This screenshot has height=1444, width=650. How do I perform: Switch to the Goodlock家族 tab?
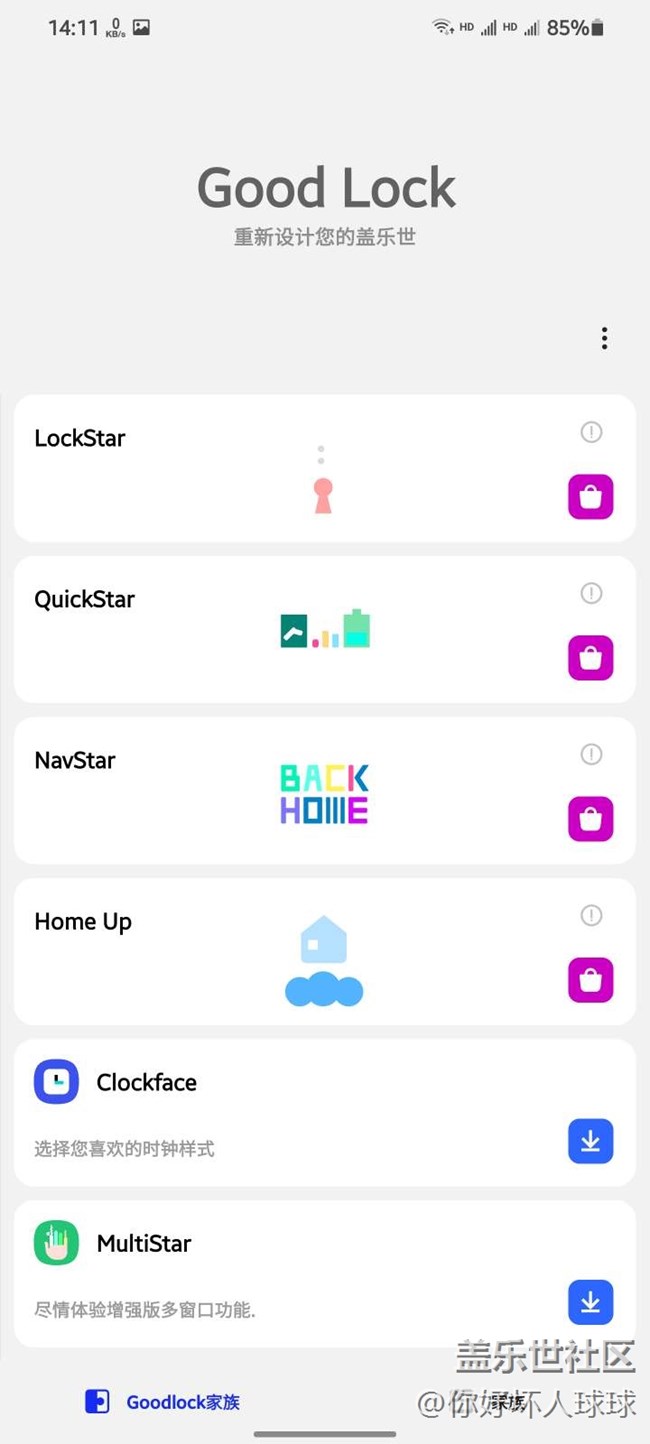[163, 1402]
